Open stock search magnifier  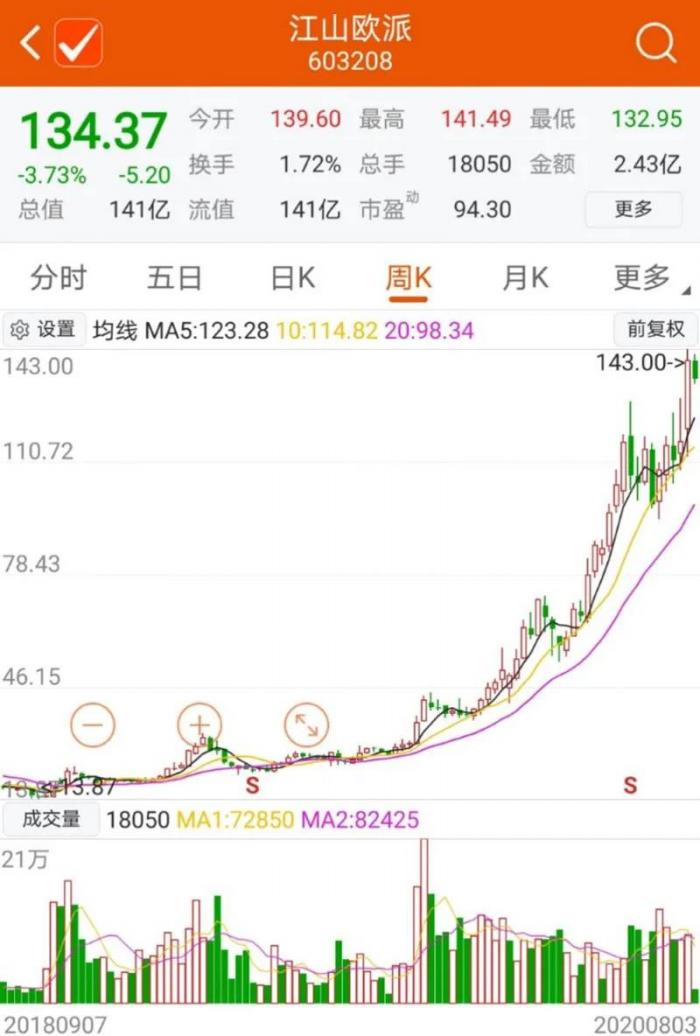click(x=656, y=43)
